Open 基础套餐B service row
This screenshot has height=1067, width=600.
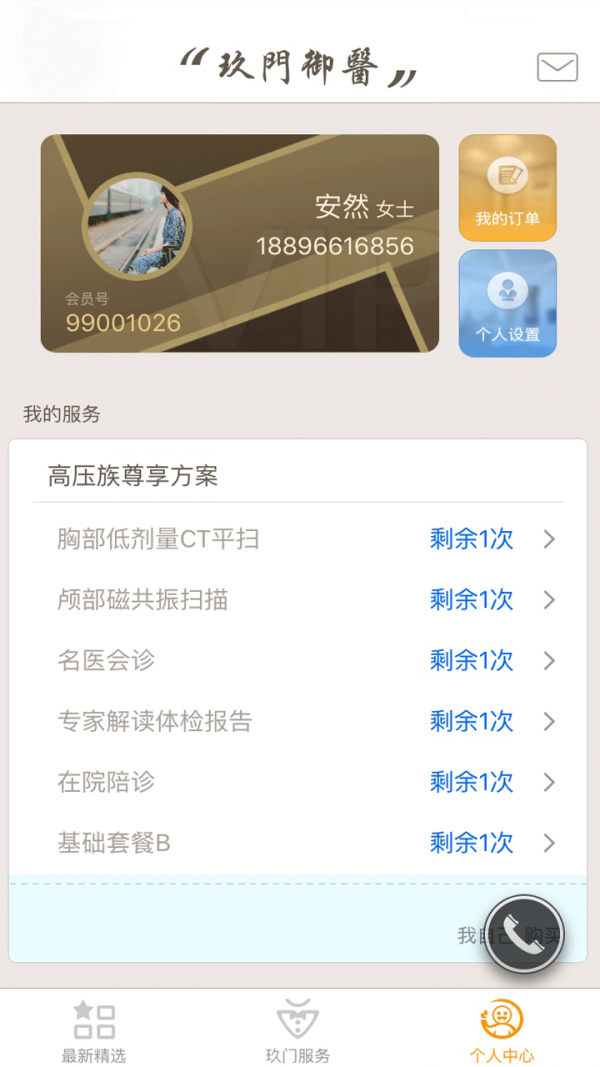tap(298, 843)
